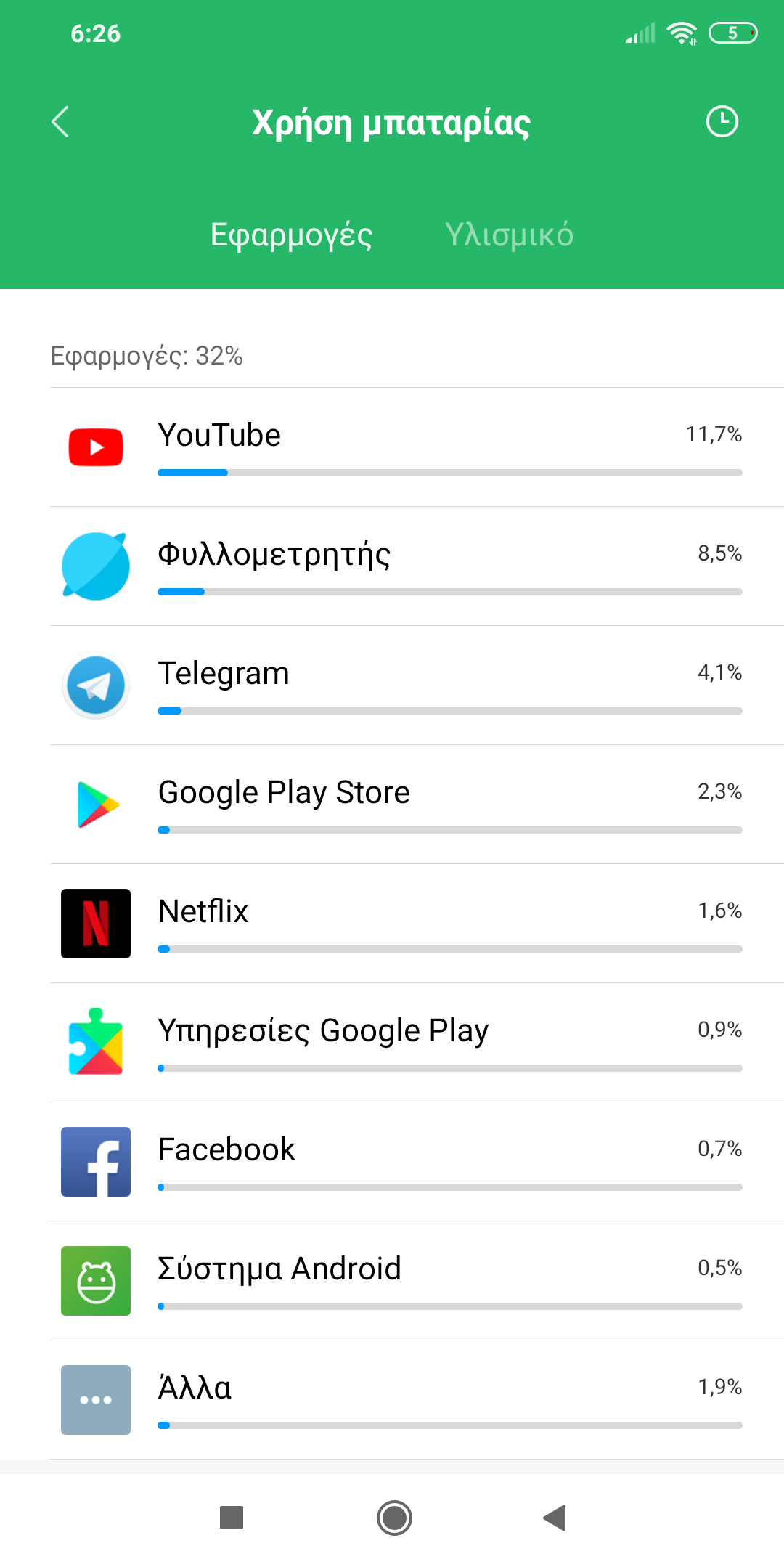The width and height of the screenshot is (784, 1567).
Task: Open YouTube battery usage details
Action: pos(417,447)
